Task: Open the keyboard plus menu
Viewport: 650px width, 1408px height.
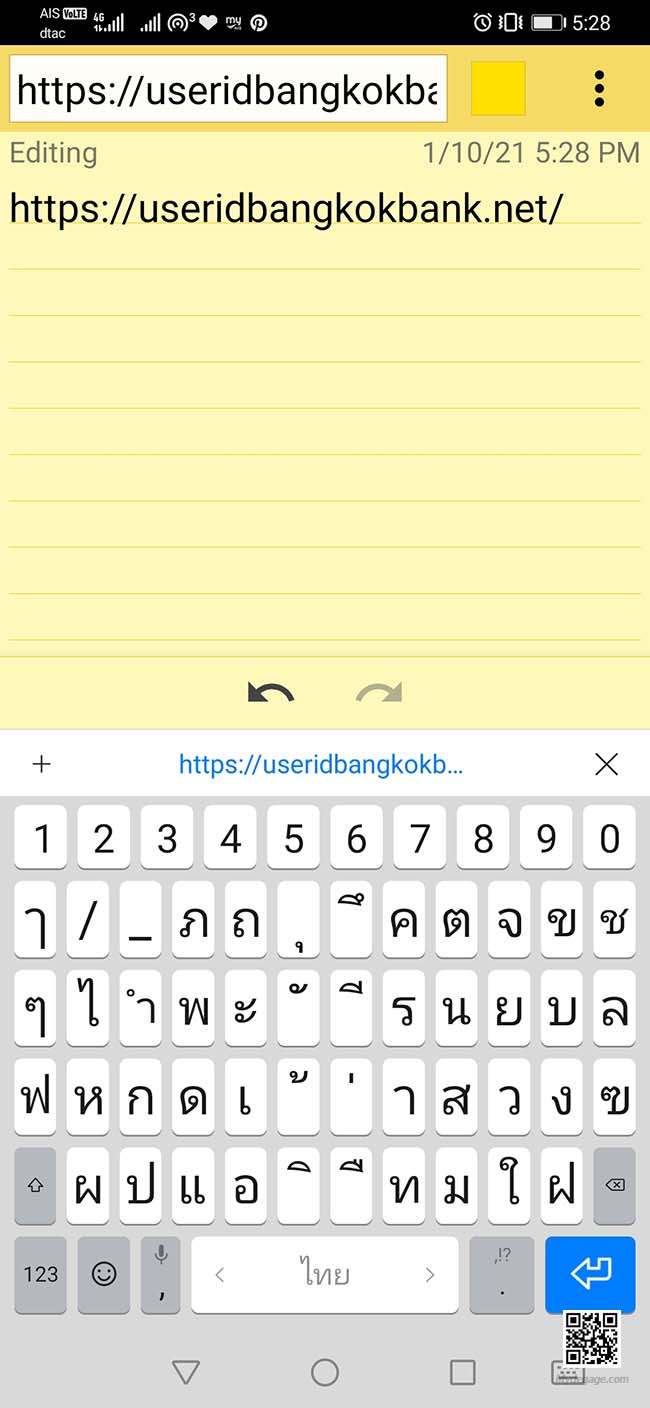Action: click(x=41, y=765)
